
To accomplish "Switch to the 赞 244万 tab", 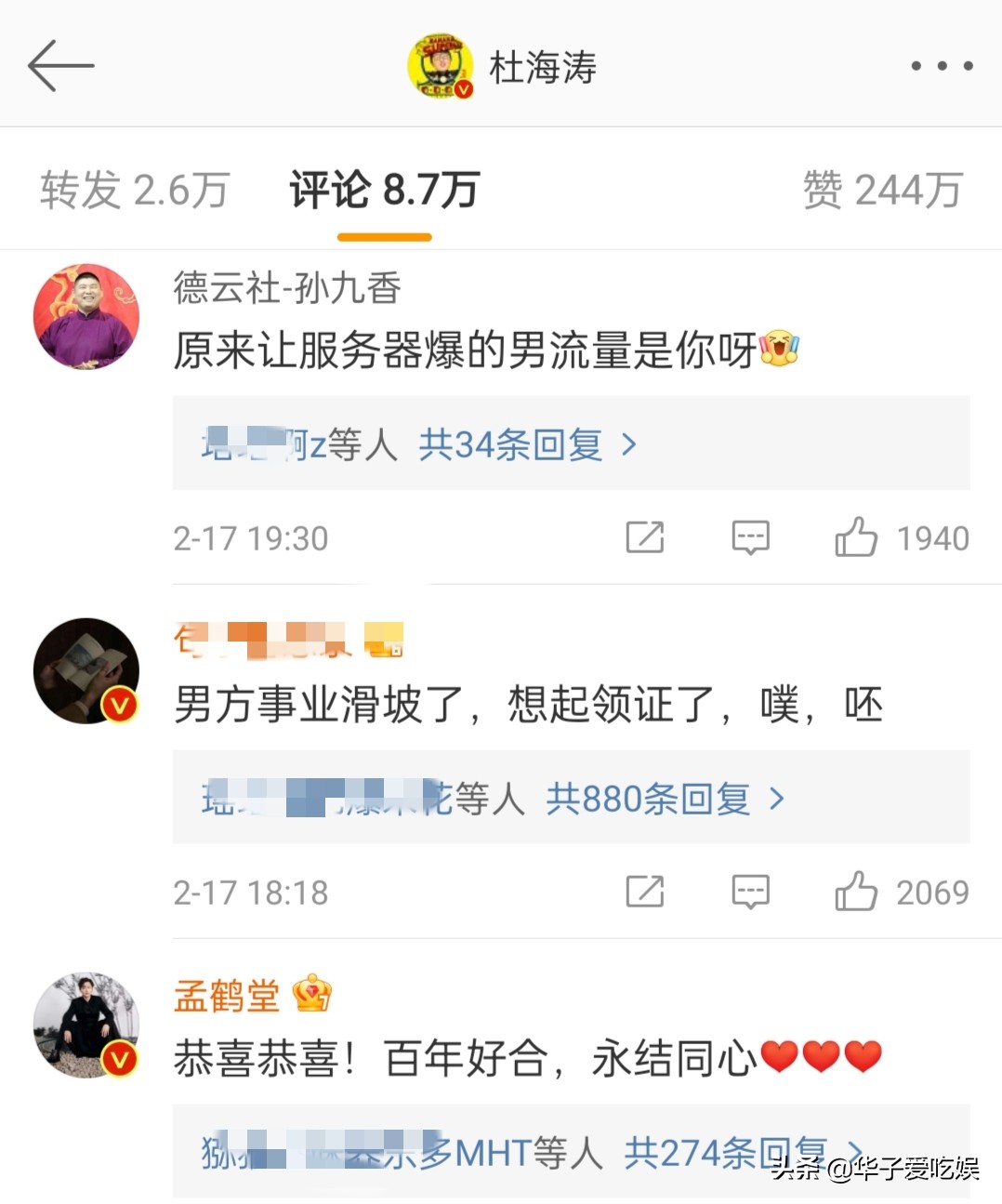I will tap(881, 191).
